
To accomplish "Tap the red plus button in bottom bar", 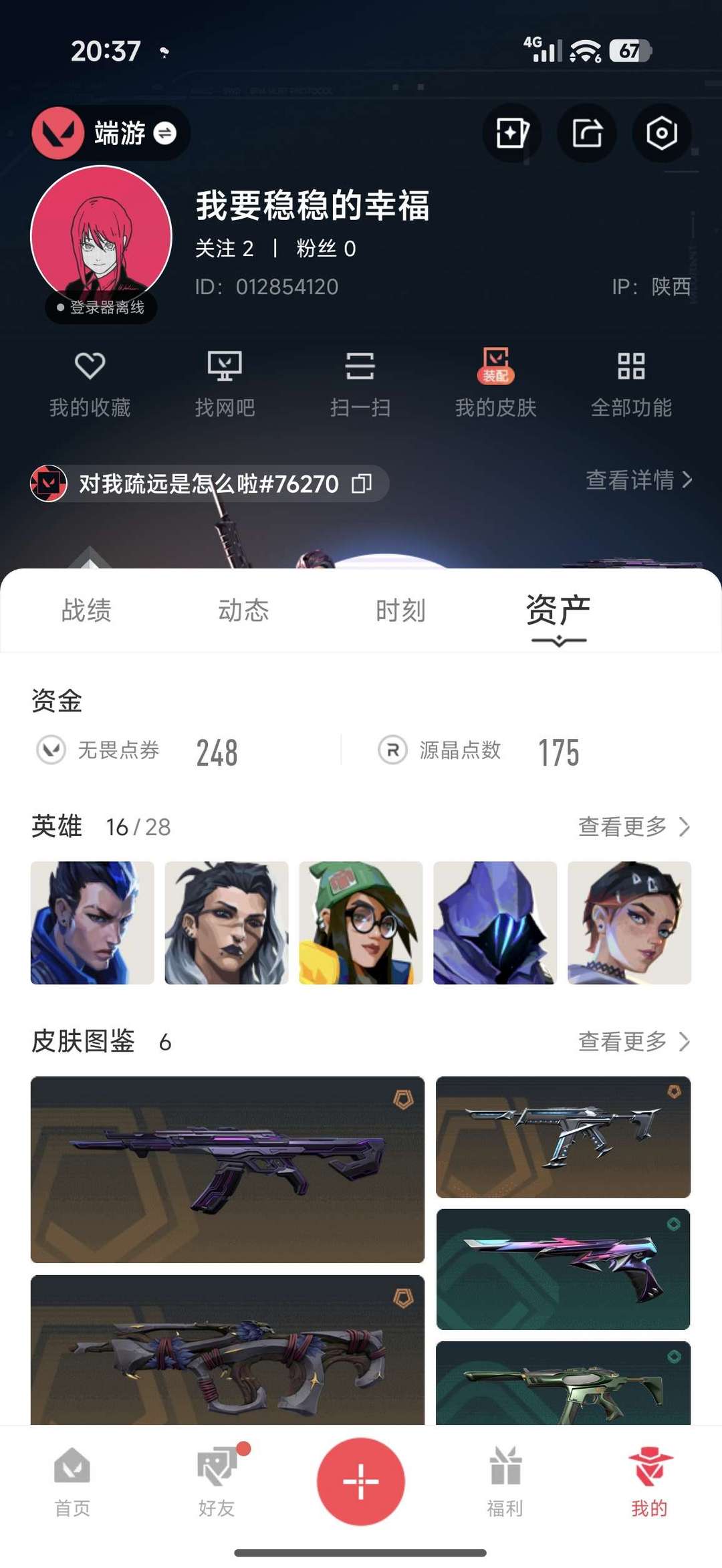I will click(361, 1482).
